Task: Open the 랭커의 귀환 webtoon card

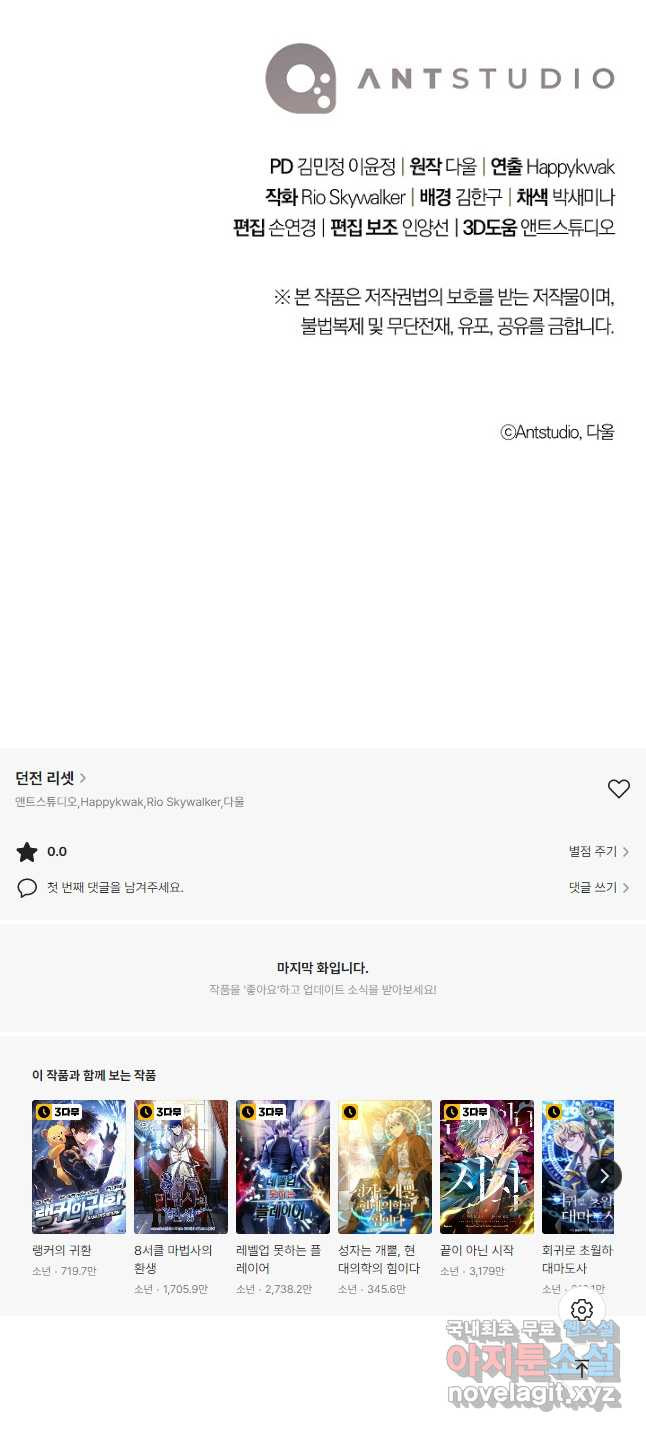Action: (x=79, y=1167)
